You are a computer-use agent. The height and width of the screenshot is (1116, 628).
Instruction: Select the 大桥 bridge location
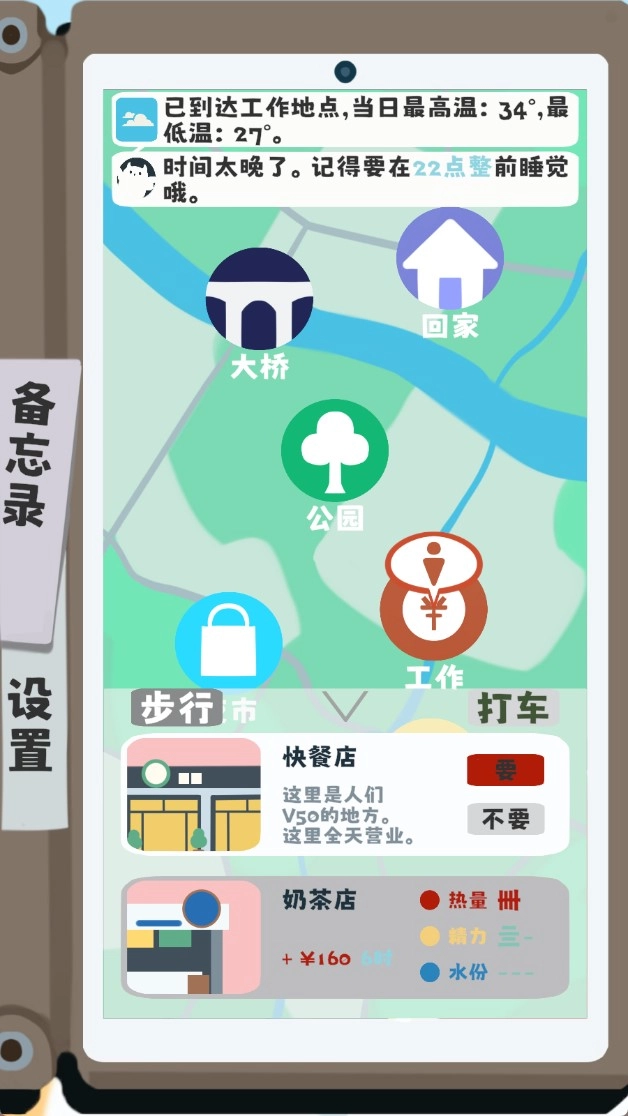259,300
